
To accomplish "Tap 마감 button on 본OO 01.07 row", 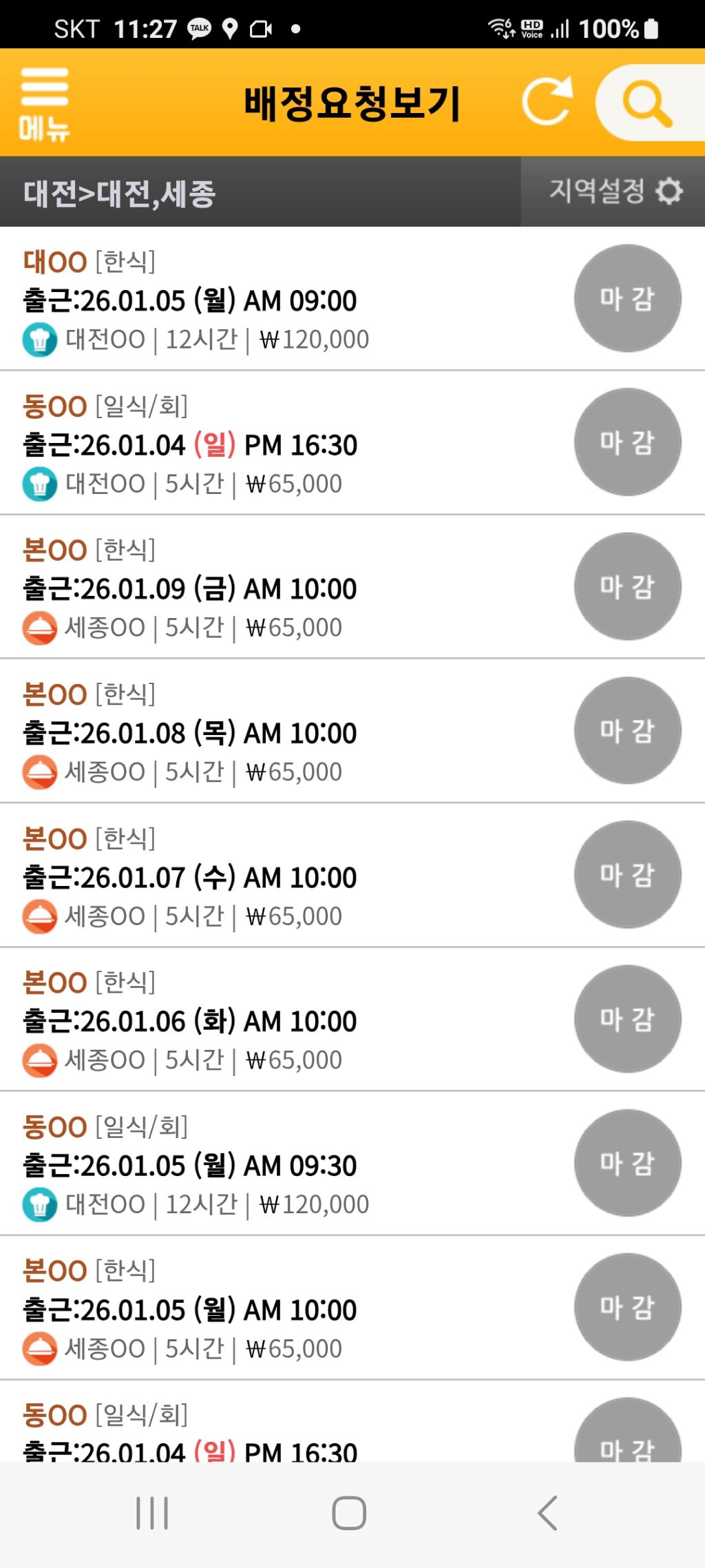I will (x=627, y=874).
